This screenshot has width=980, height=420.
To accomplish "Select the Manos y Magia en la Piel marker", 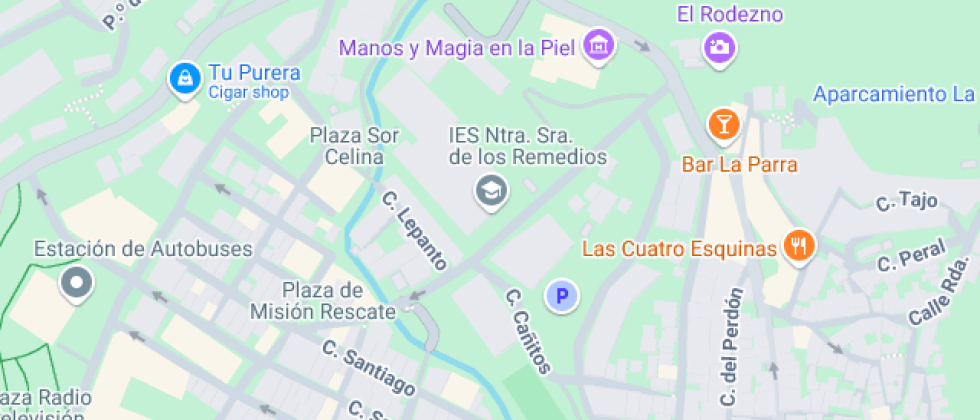I will click(x=599, y=45).
